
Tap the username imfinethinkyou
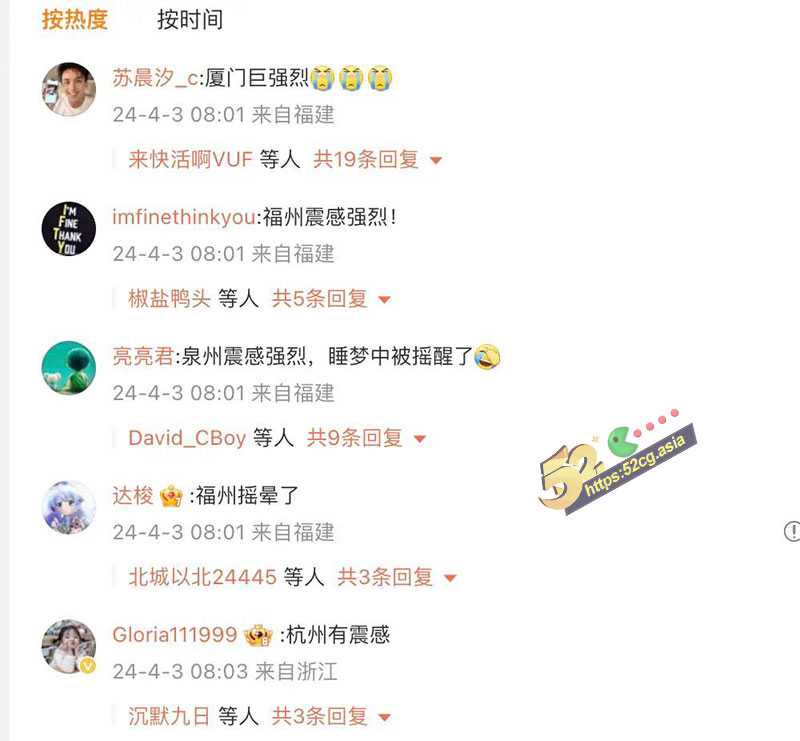point(184,217)
